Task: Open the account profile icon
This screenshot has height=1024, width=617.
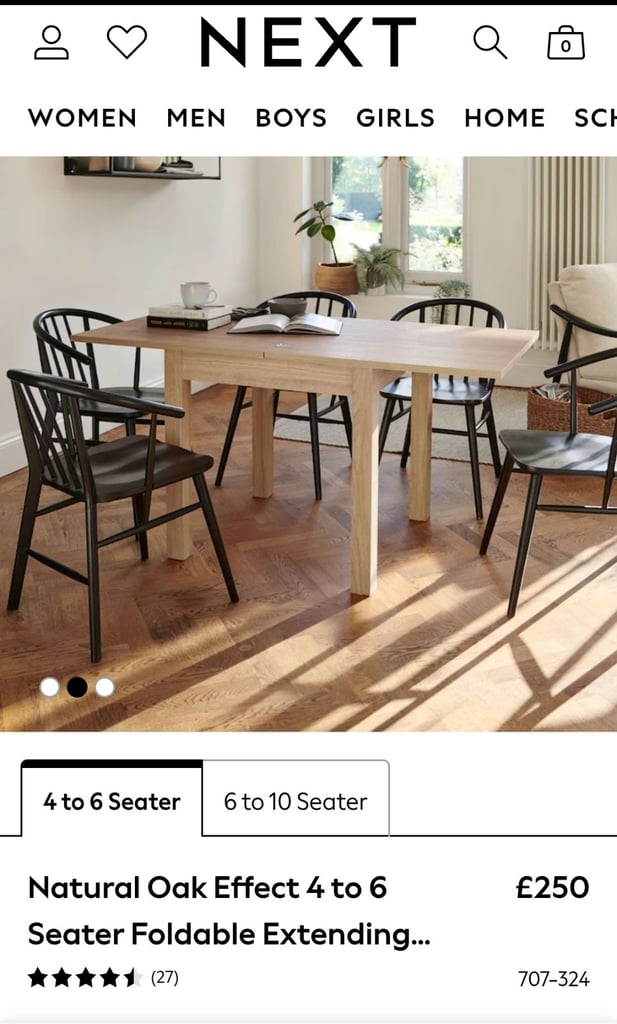Action: (x=52, y=42)
